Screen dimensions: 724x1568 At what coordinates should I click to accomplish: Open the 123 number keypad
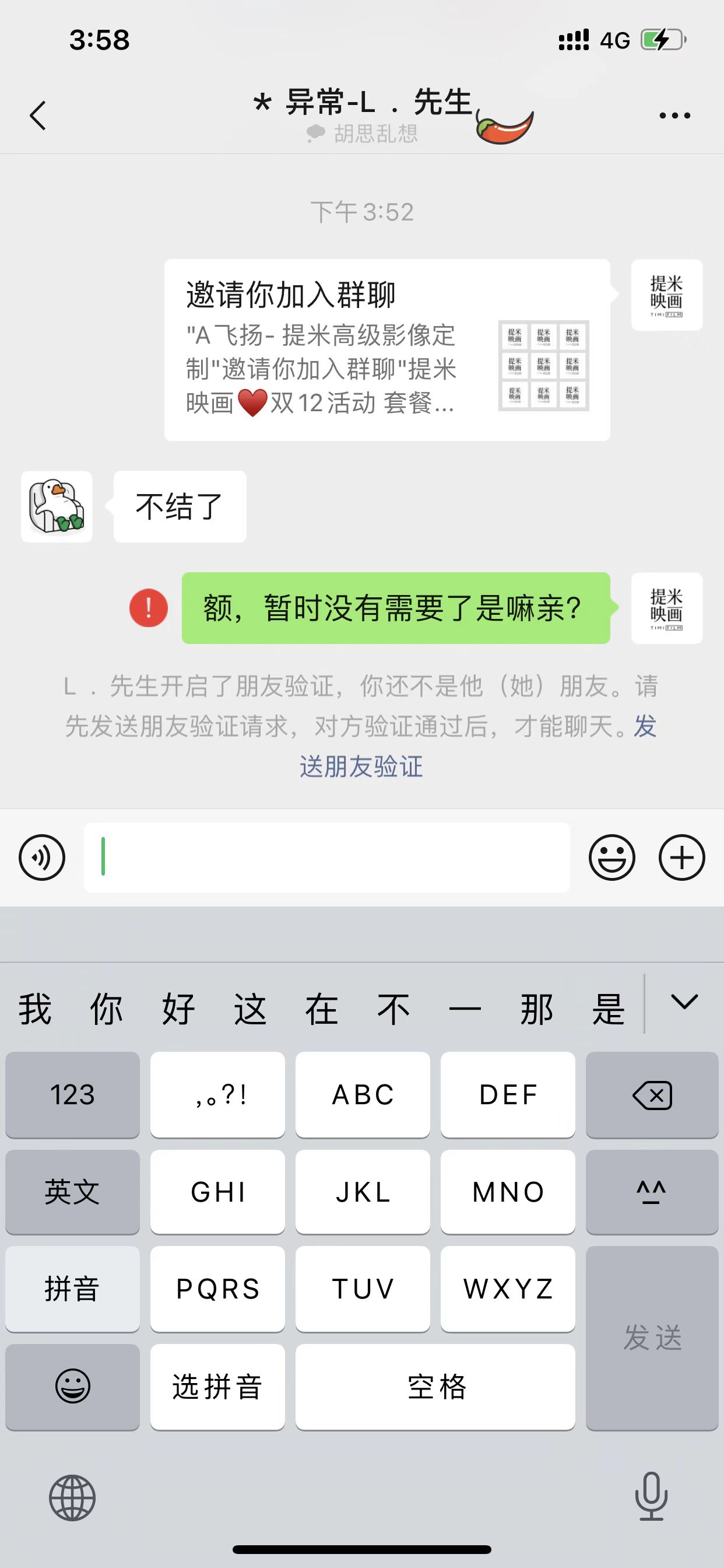(x=72, y=1095)
